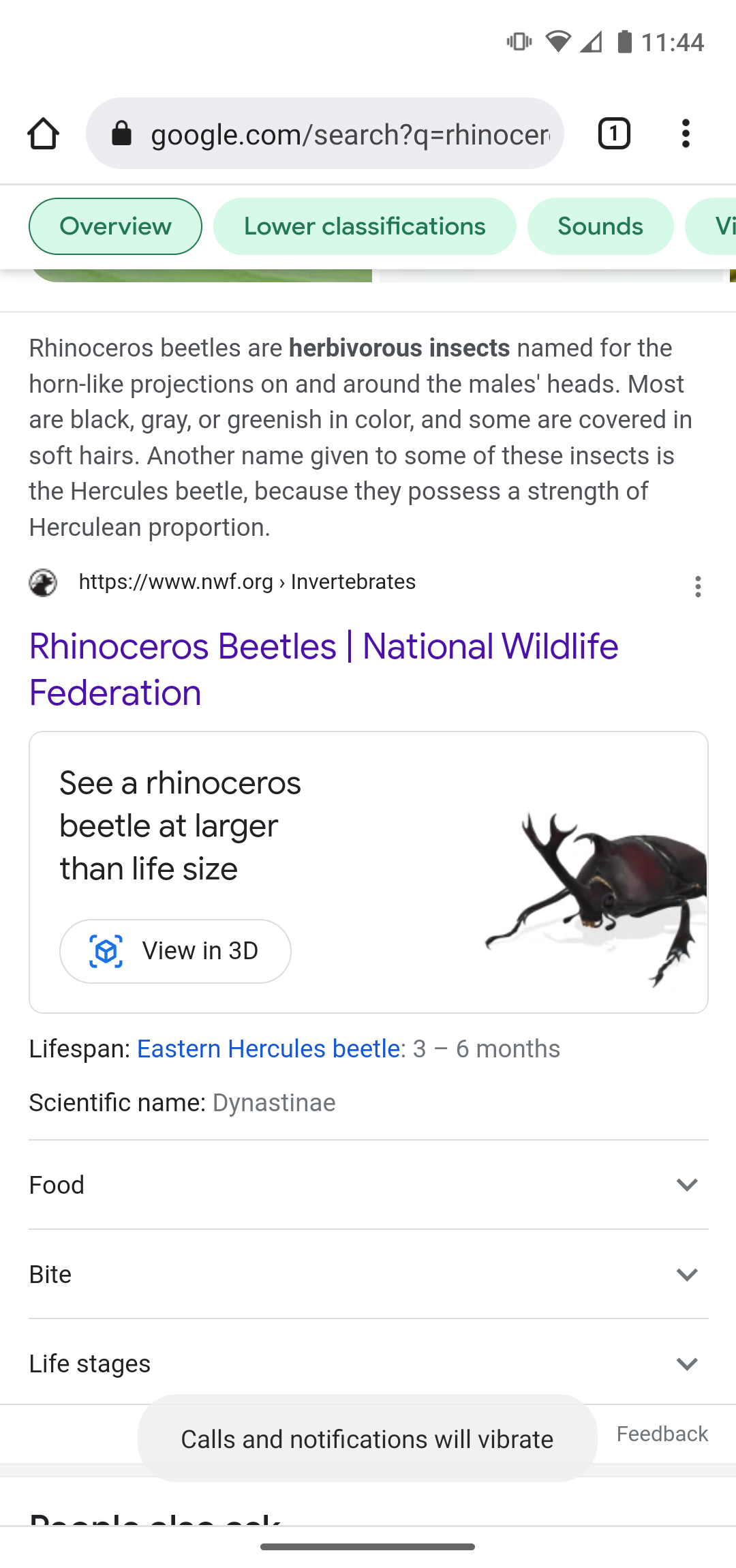The image size is (736, 1568).
Task: Click the Feedback option
Action: (x=662, y=1434)
